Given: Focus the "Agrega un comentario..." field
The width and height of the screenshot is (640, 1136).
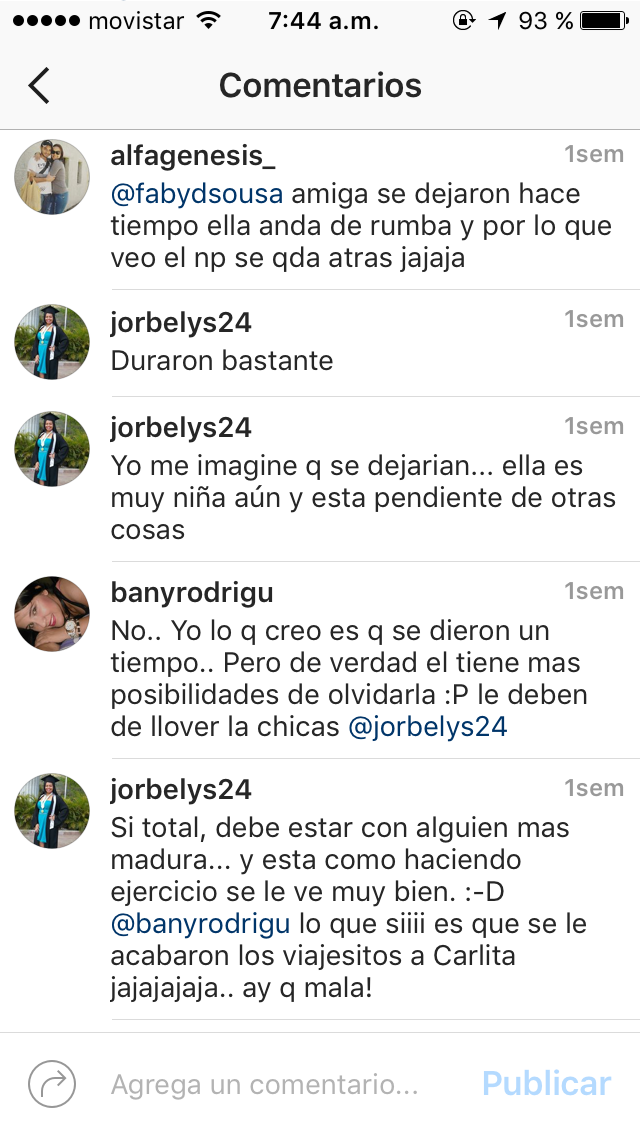Looking at the screenshot, I should click(265, 1084).
